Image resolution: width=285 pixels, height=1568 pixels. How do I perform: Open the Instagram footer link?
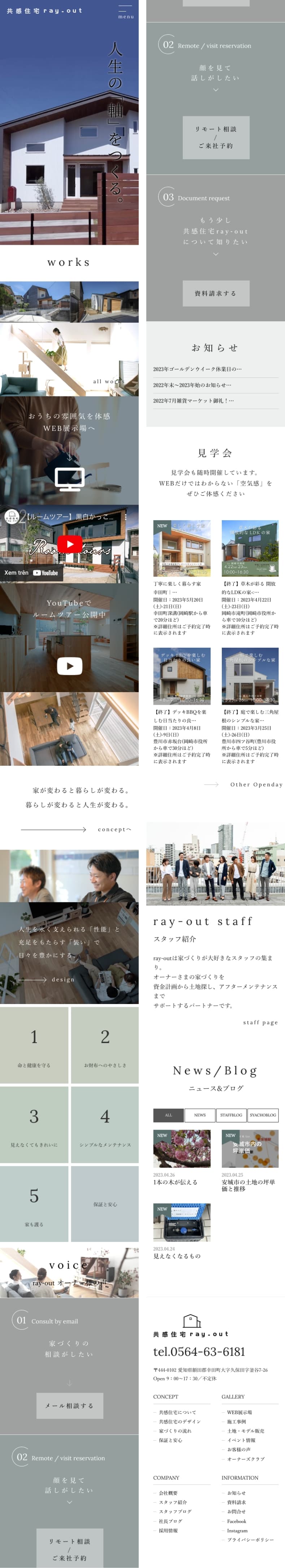pos(237,1530)
